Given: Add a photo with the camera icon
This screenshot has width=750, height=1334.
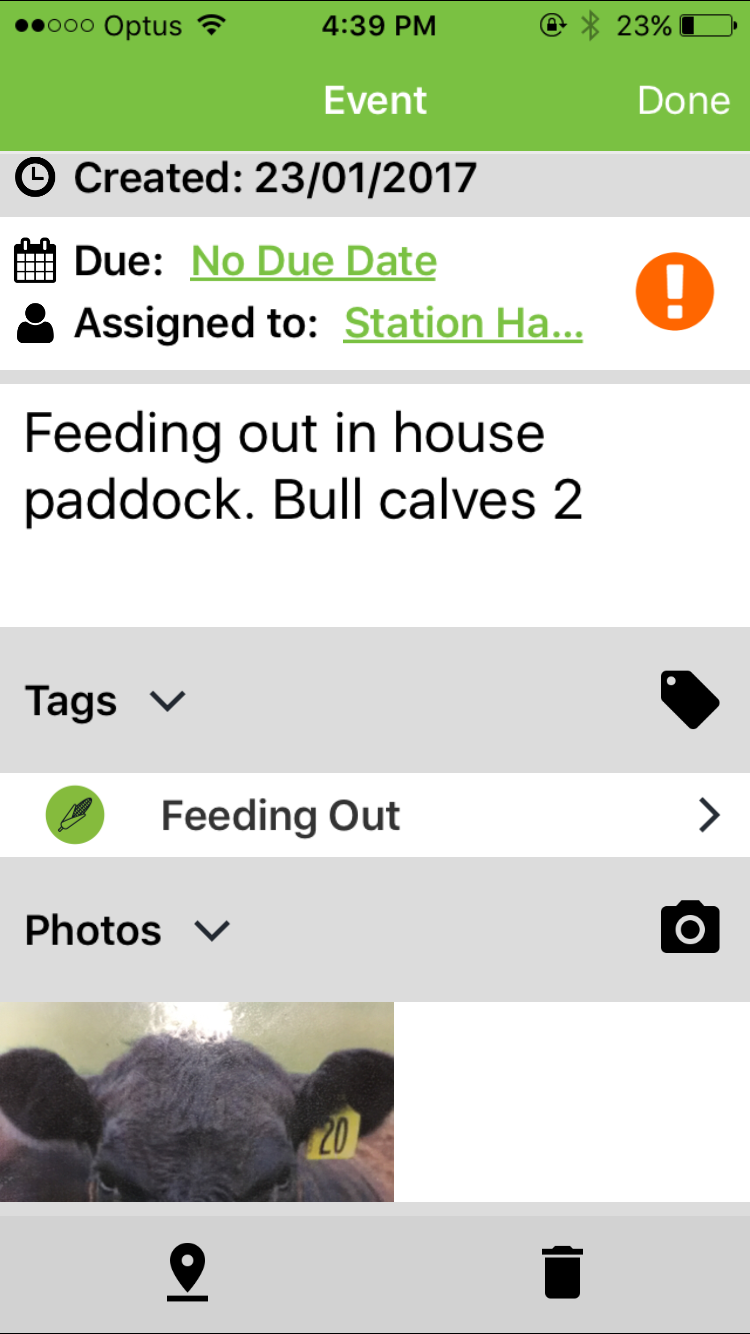Looking at the screenshot, I should (690, 928).
